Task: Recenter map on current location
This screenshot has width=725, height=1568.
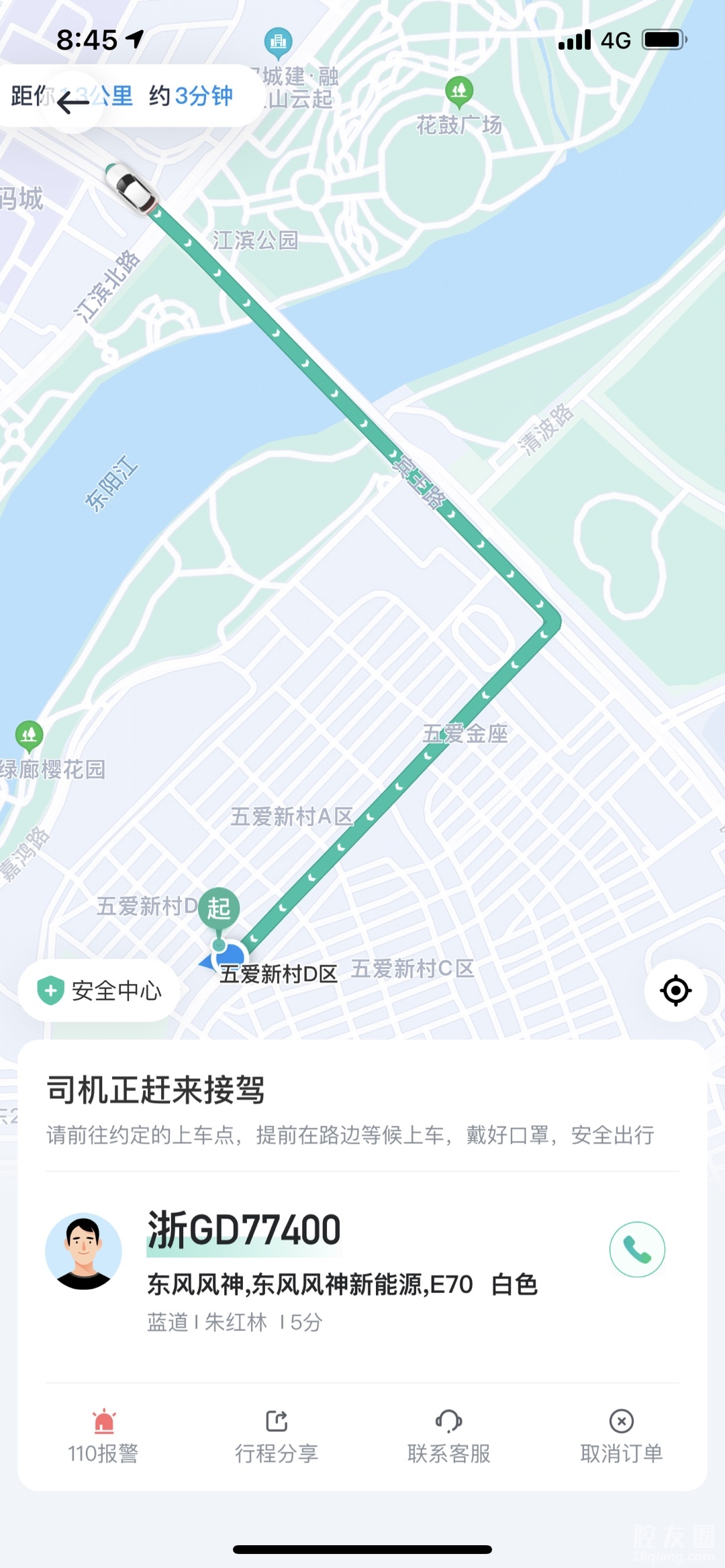Action: (675, 990)
